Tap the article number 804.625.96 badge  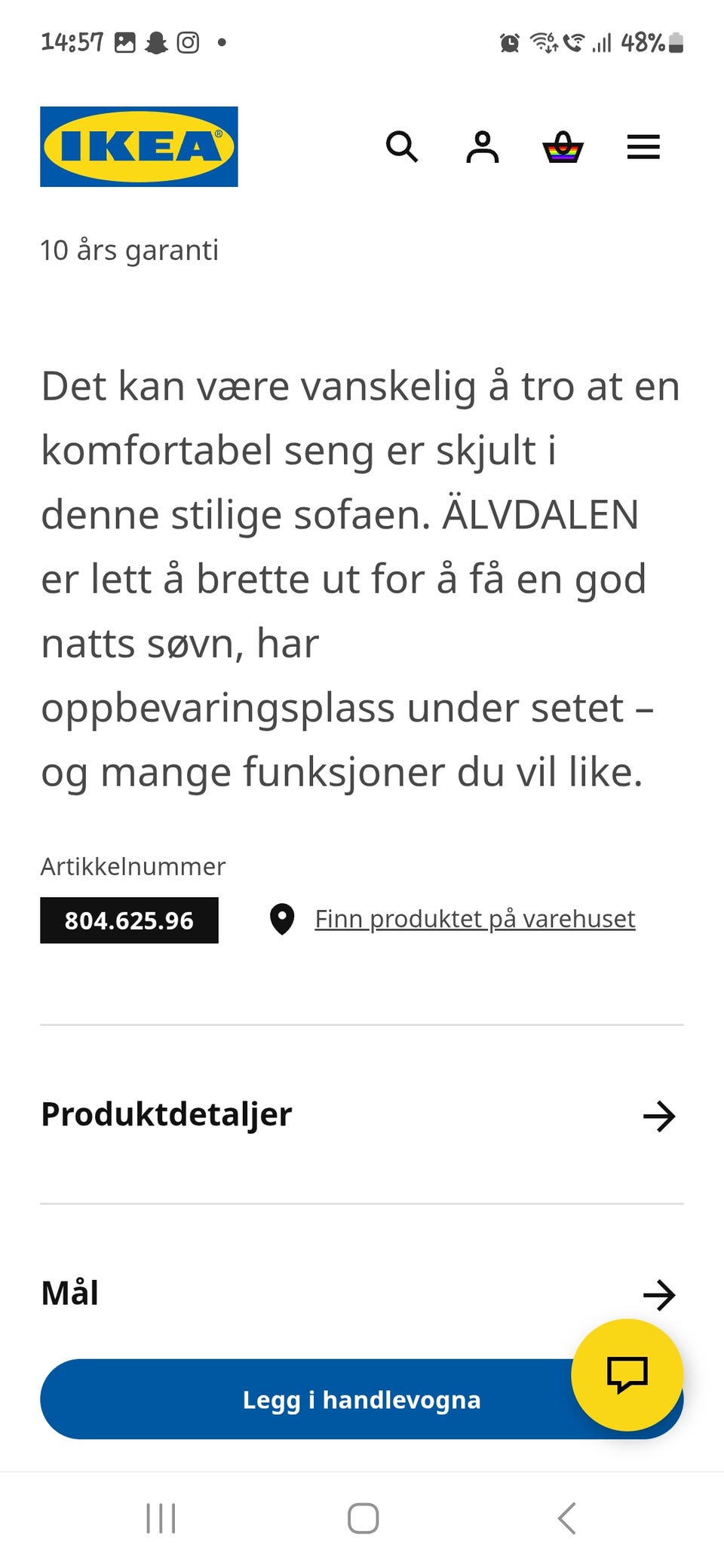click(x=128, y=920)
